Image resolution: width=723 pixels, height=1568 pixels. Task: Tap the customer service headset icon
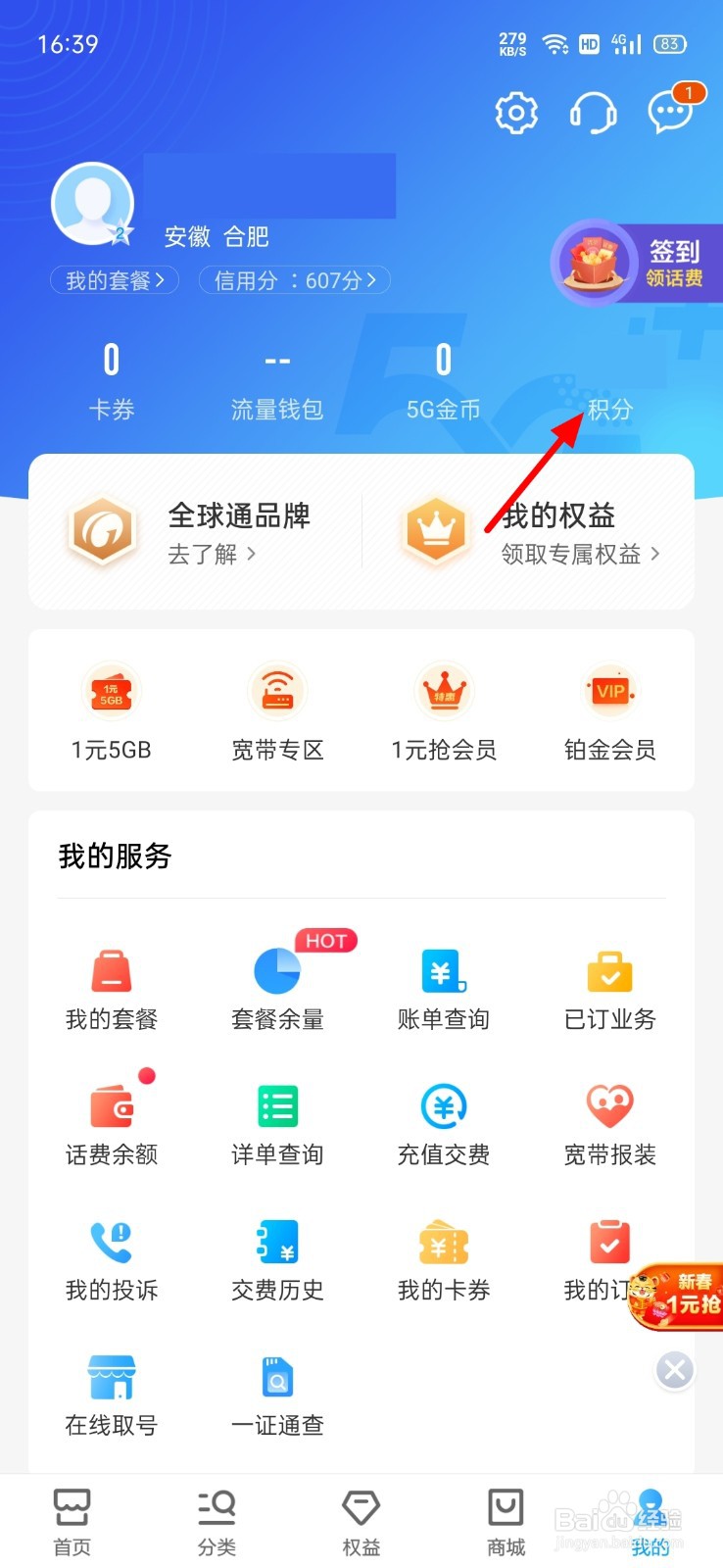pyautogui.click(x=593, y=112)
